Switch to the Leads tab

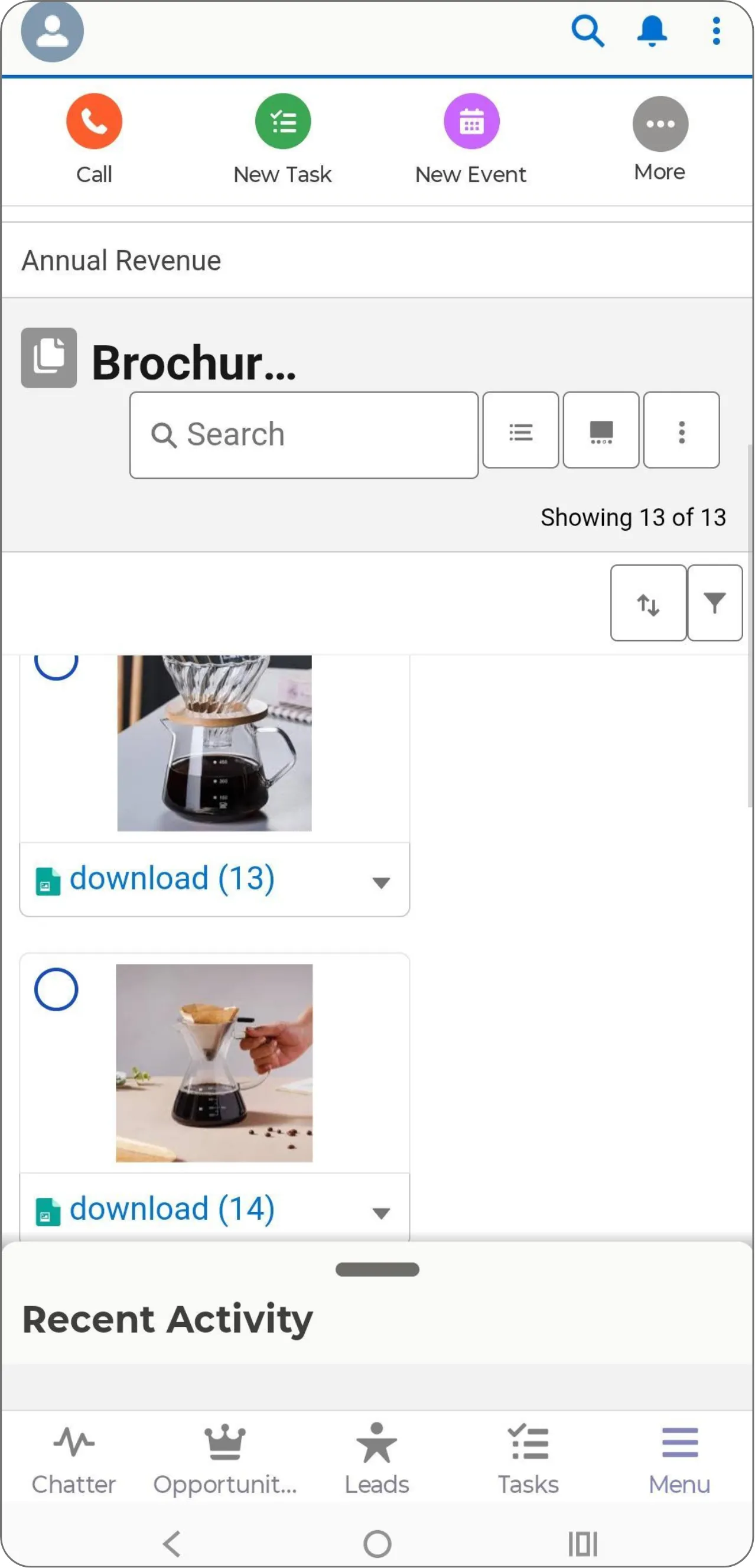tap(376, 1459)
